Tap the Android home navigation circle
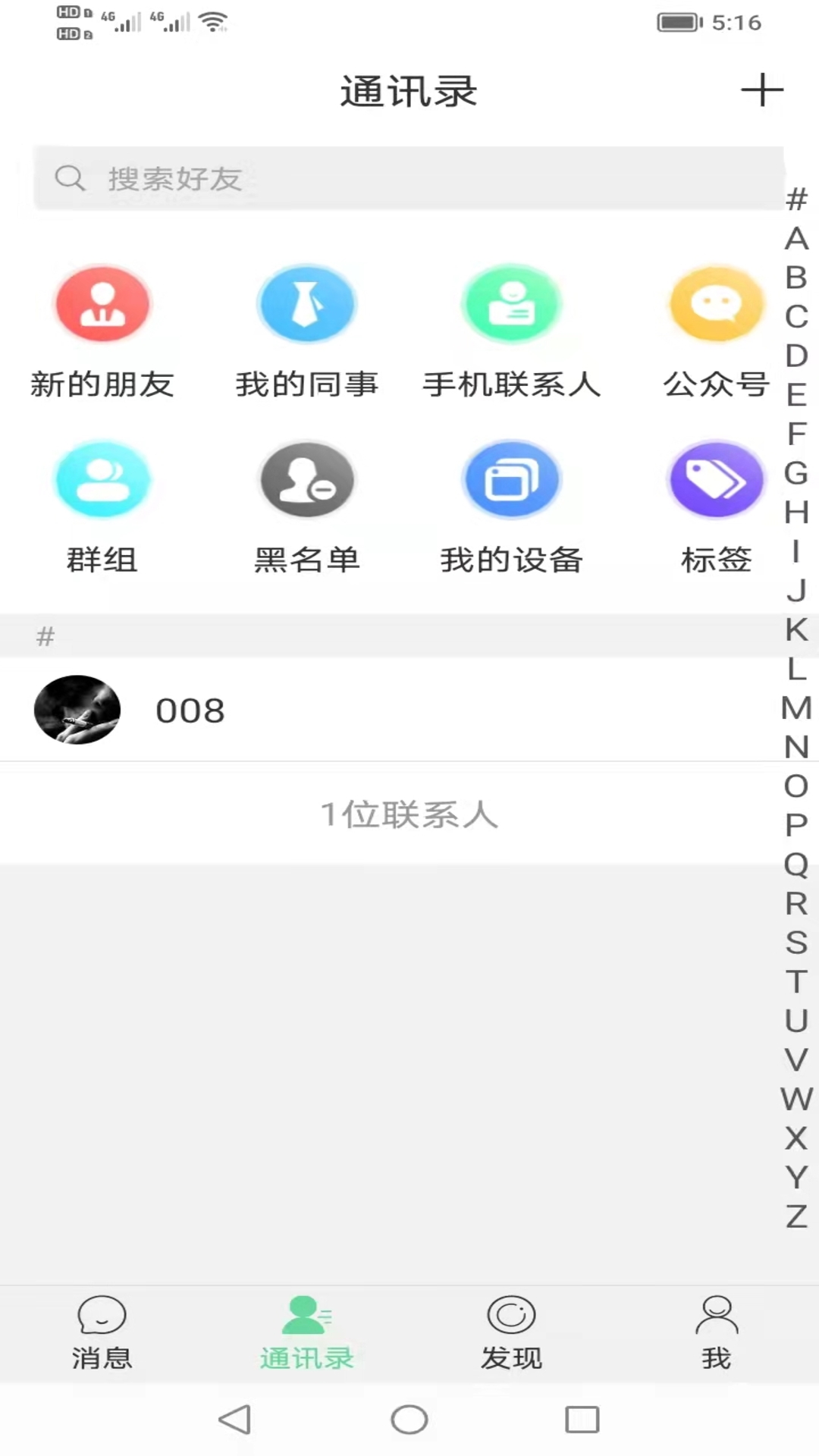819x1456 pixels. point(409,1420)
